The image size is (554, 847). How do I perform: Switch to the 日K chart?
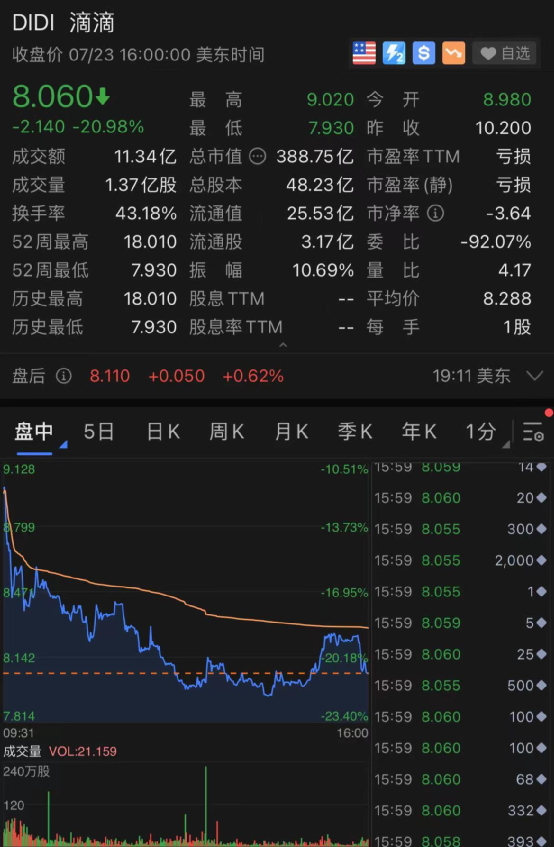[x=163, y=432]
